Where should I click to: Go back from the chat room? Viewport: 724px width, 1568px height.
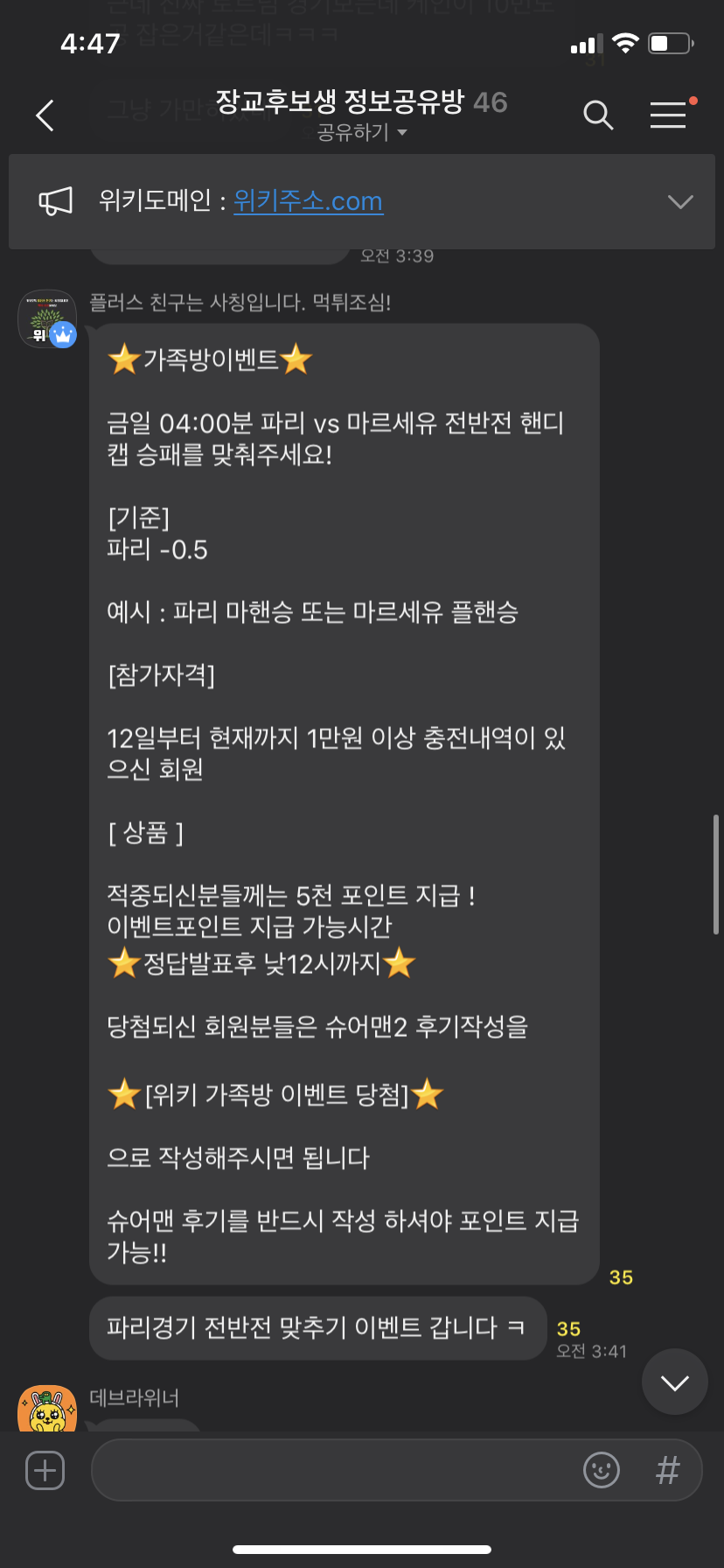[x=45, y=115]
